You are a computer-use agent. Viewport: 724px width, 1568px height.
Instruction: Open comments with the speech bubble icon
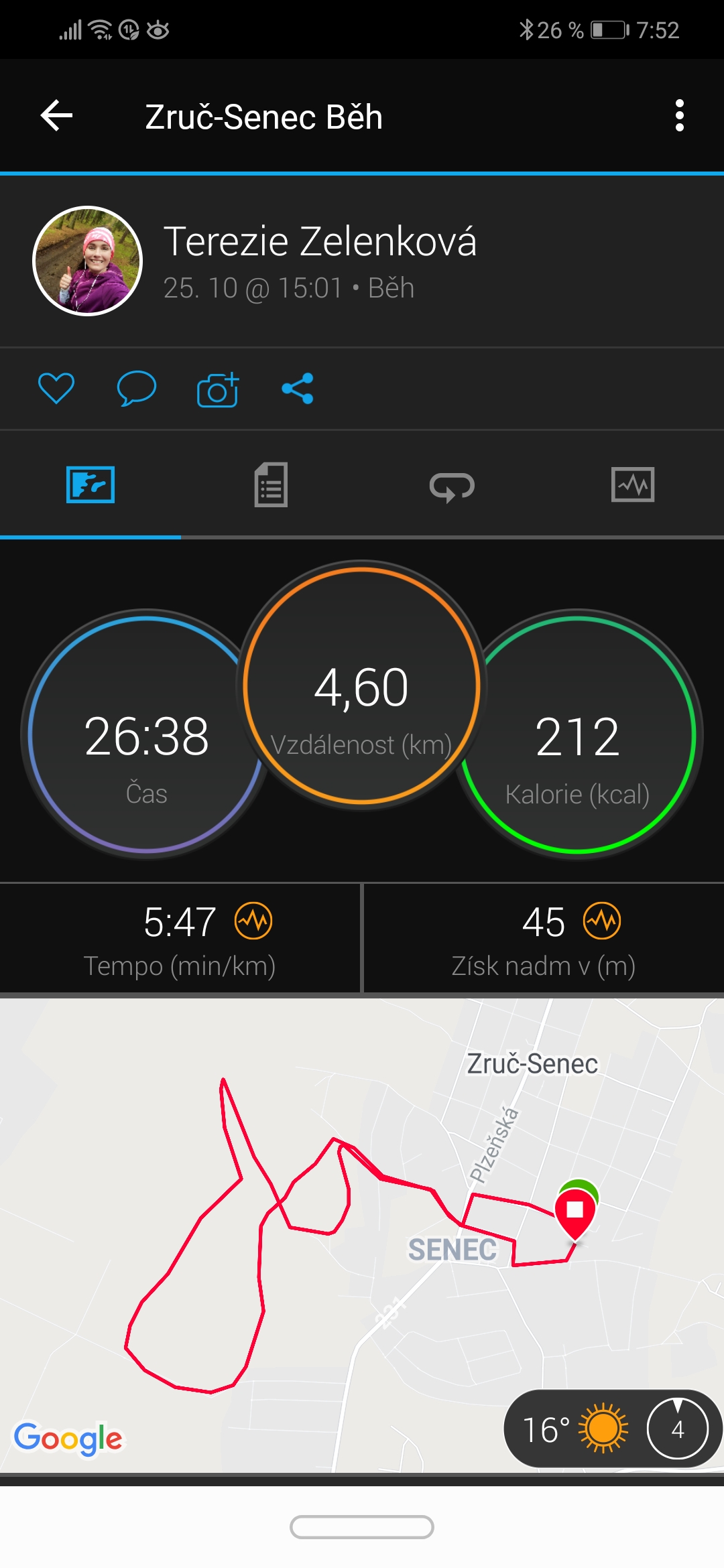coord(137,389)
